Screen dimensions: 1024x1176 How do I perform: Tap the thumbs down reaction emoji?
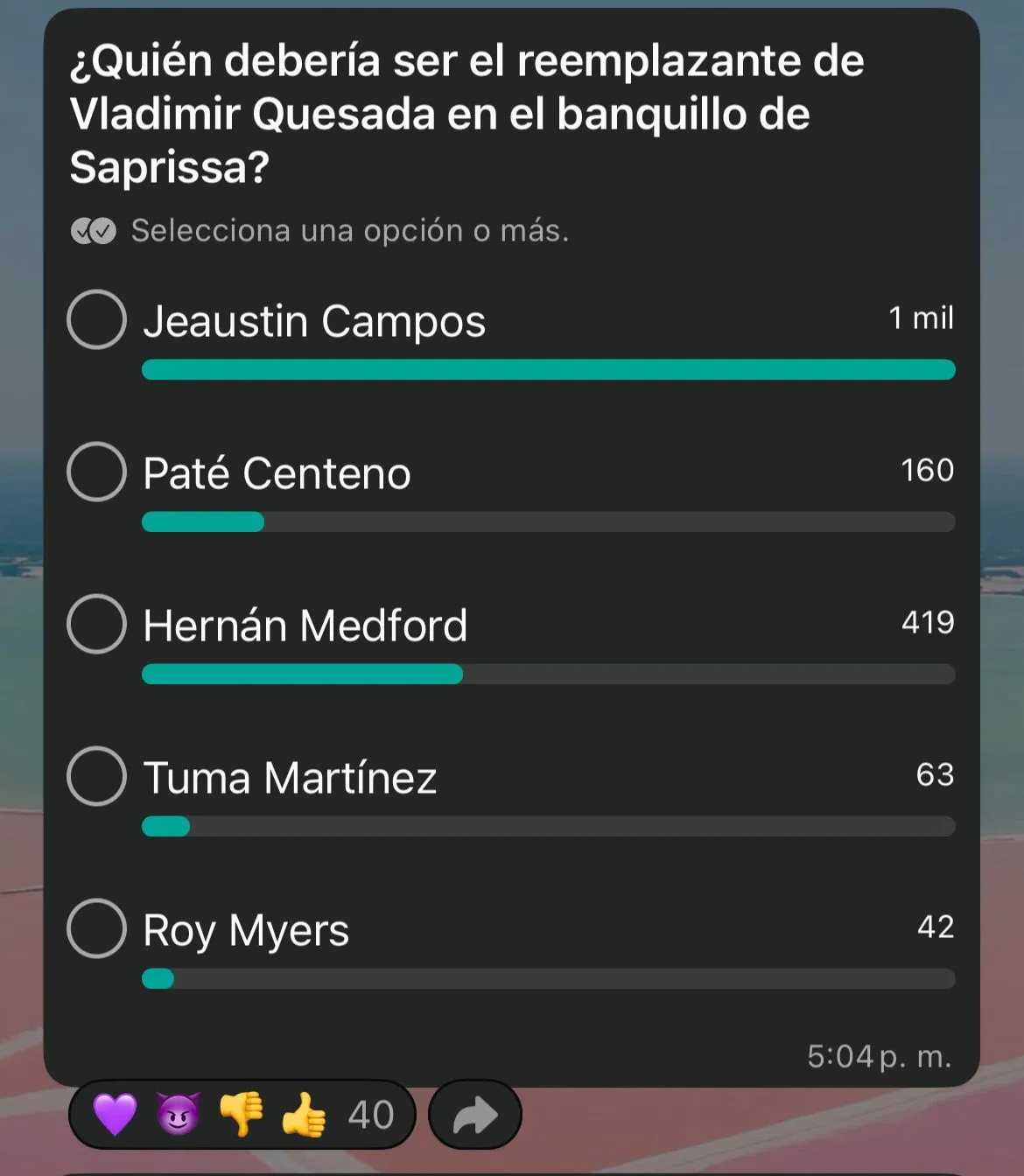click(240, 1113)
